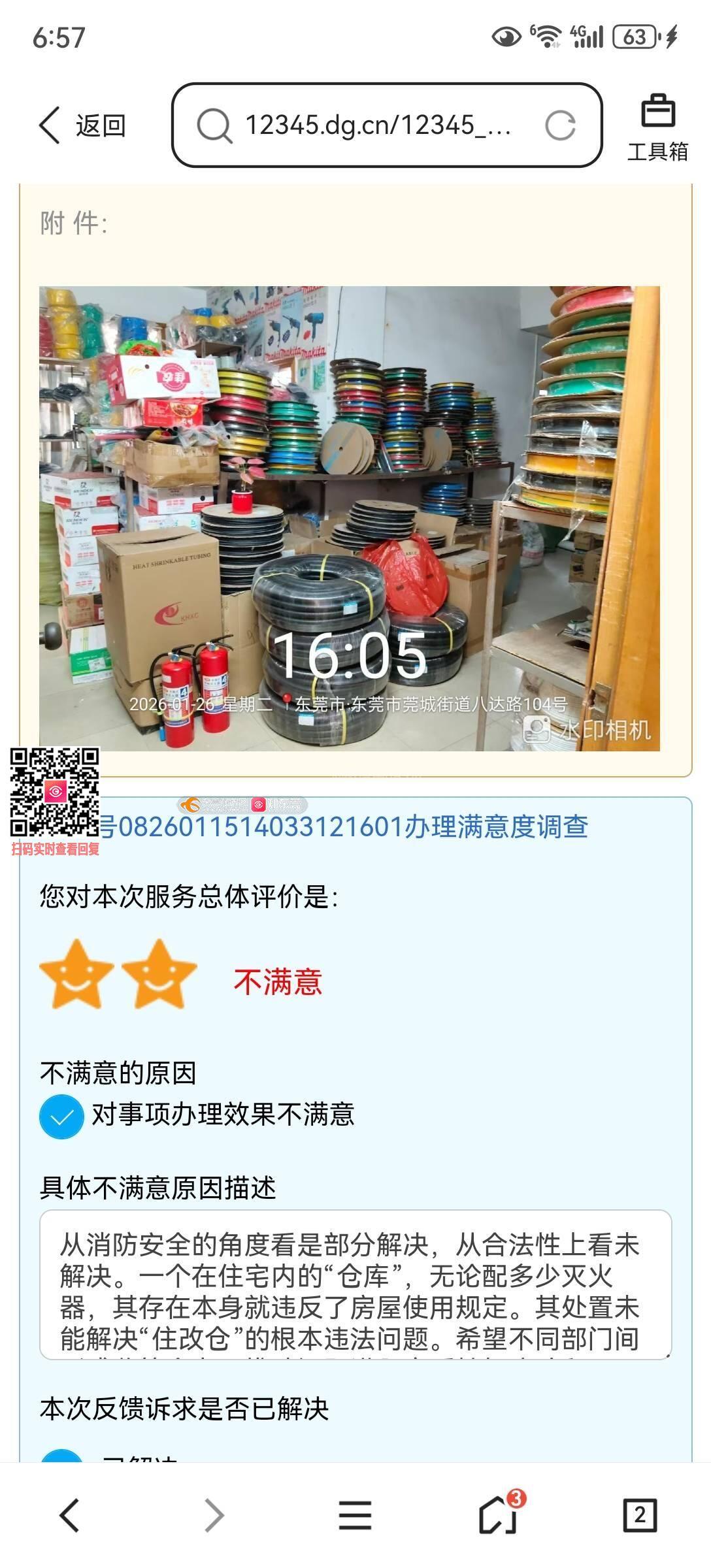Show the open tabs switcher
The width and height of the screenshot is (711, 1568).
pos(639,1514)
